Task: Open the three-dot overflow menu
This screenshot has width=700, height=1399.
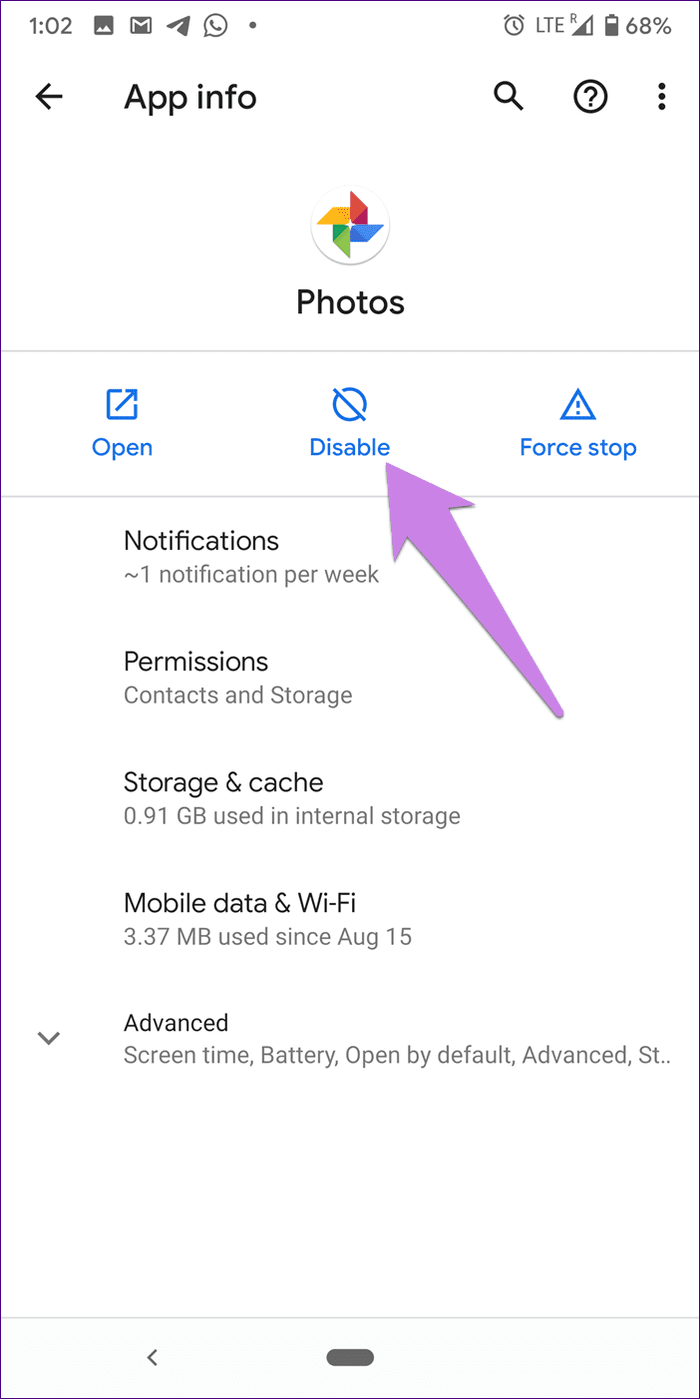Action: click(661, 97)
